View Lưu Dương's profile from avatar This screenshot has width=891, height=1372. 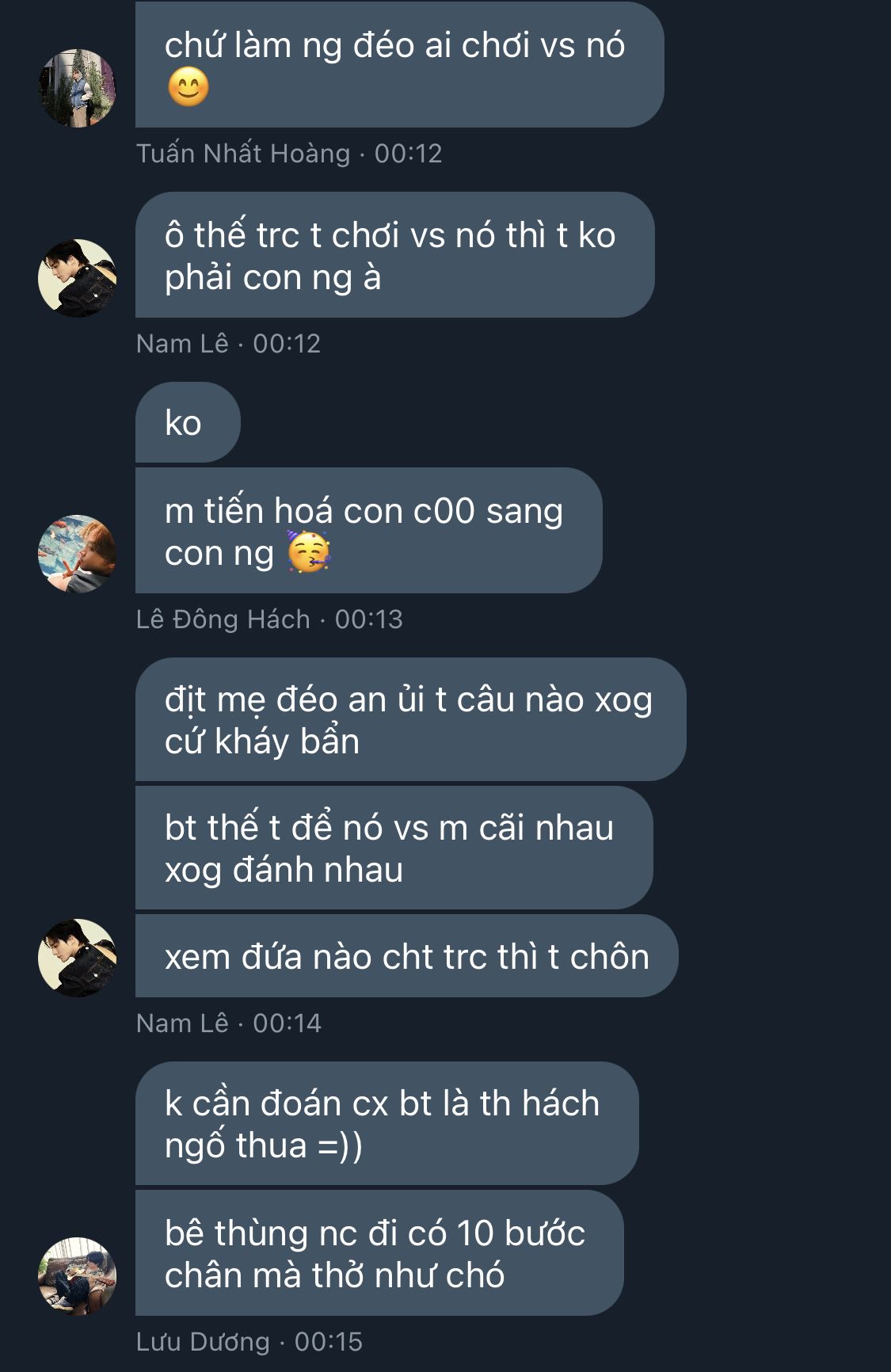coord(78,1276)
